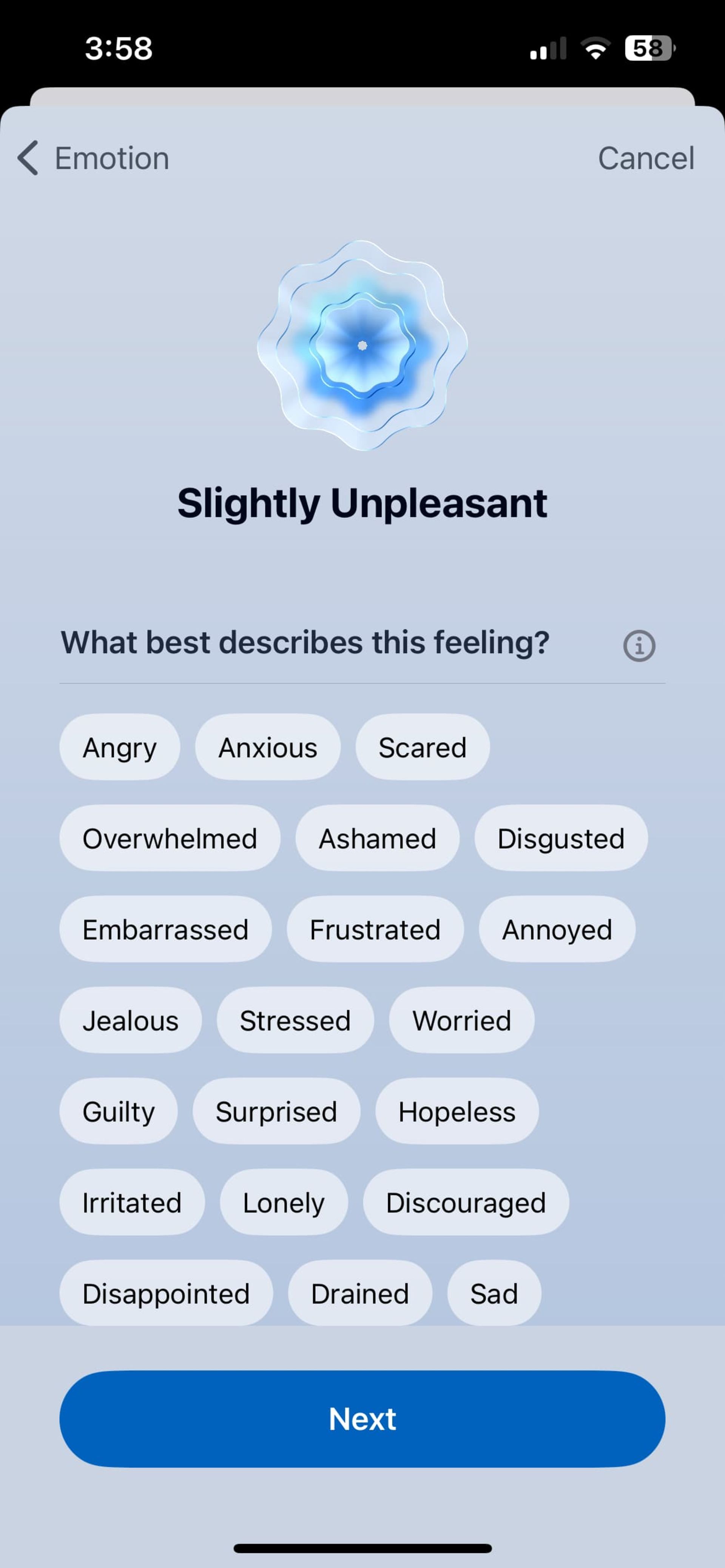The image size is (725, 1568).
Task: Open the info icon beside the question
Action: point(639,645)
